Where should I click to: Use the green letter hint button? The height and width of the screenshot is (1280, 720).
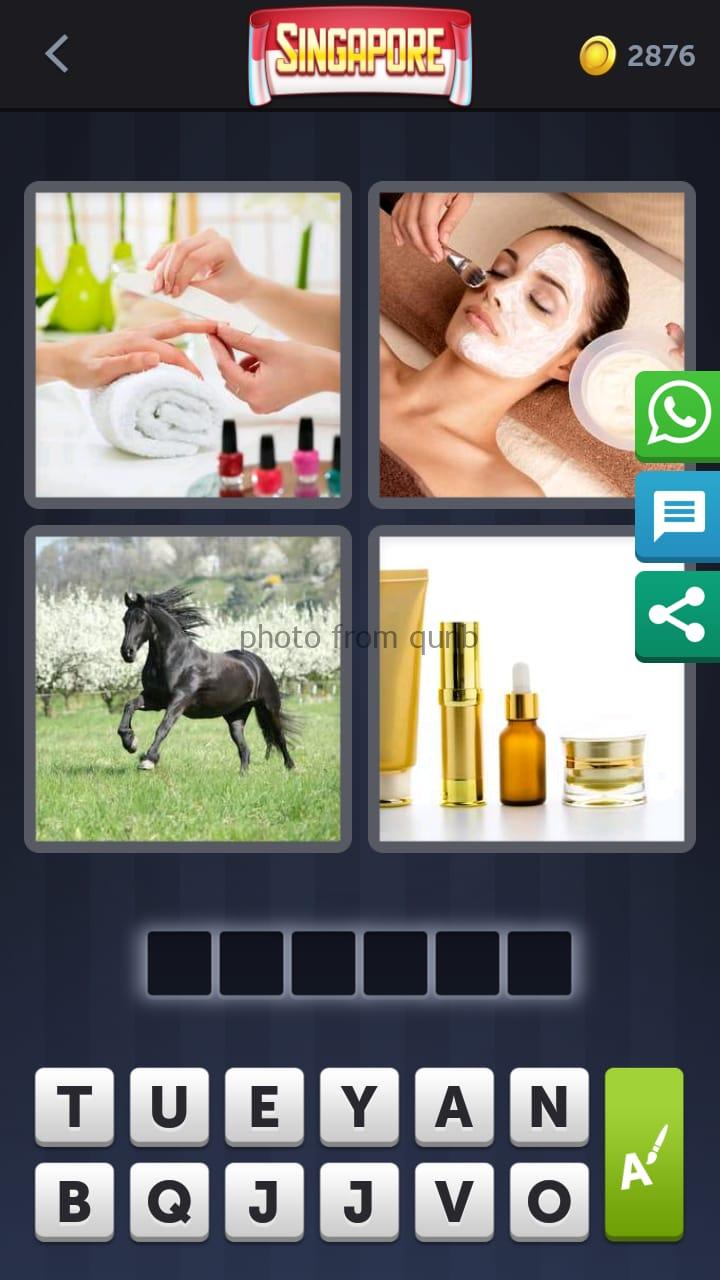tap(644, 1153)
